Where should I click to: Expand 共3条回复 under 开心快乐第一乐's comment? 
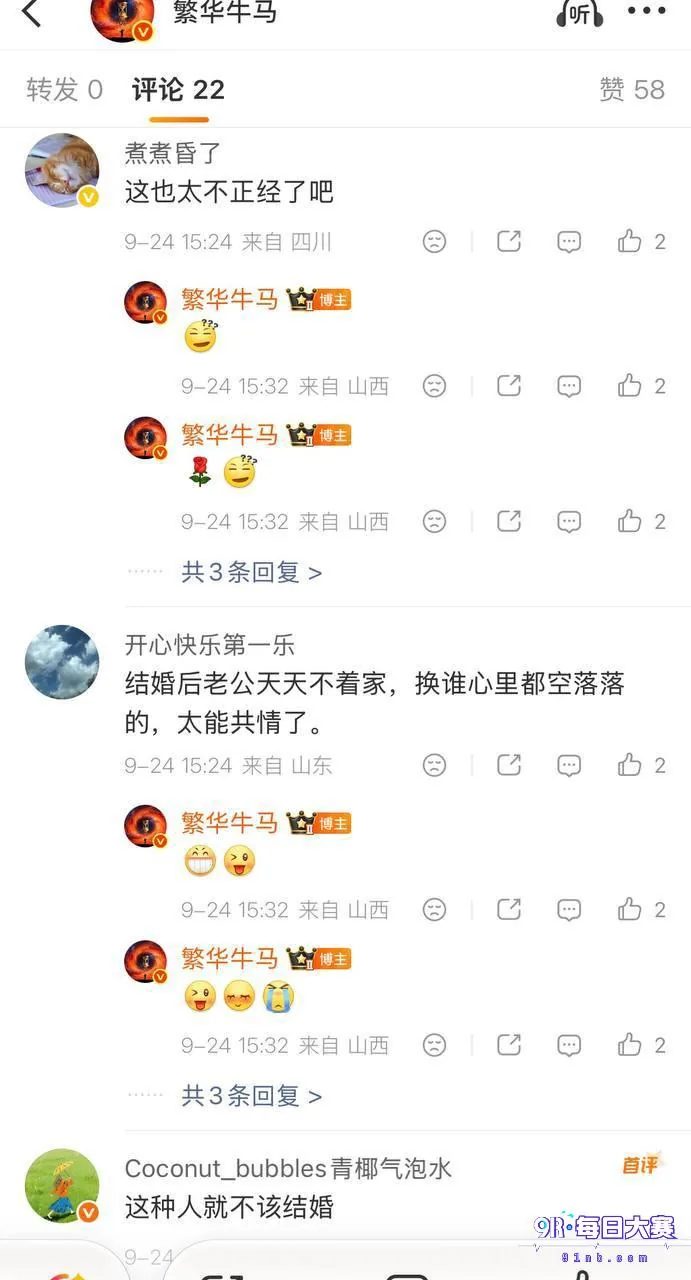pos(252,1096)
